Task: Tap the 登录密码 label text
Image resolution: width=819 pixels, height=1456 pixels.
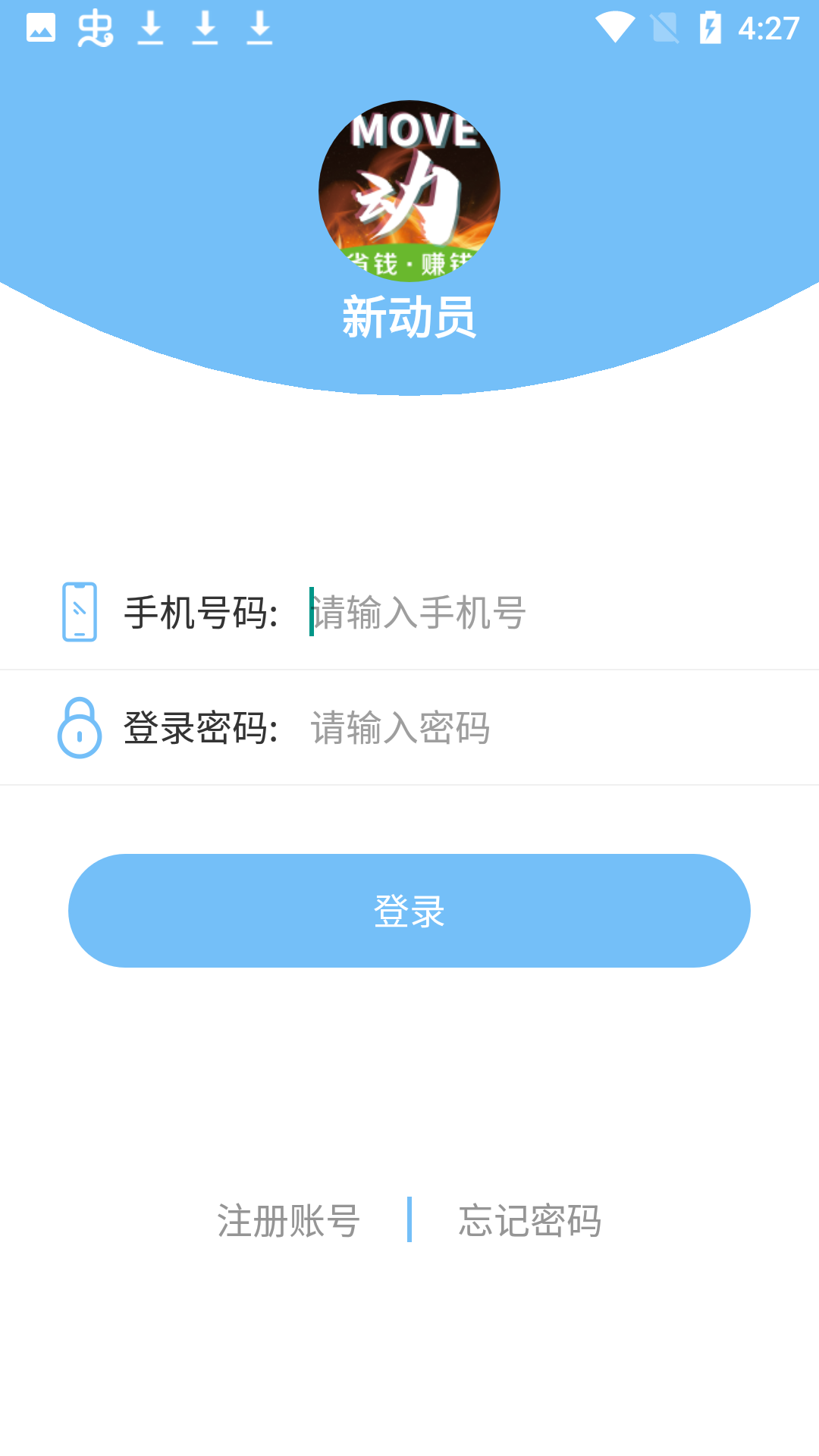Action: pyautogui.click(x=203, y=728)
